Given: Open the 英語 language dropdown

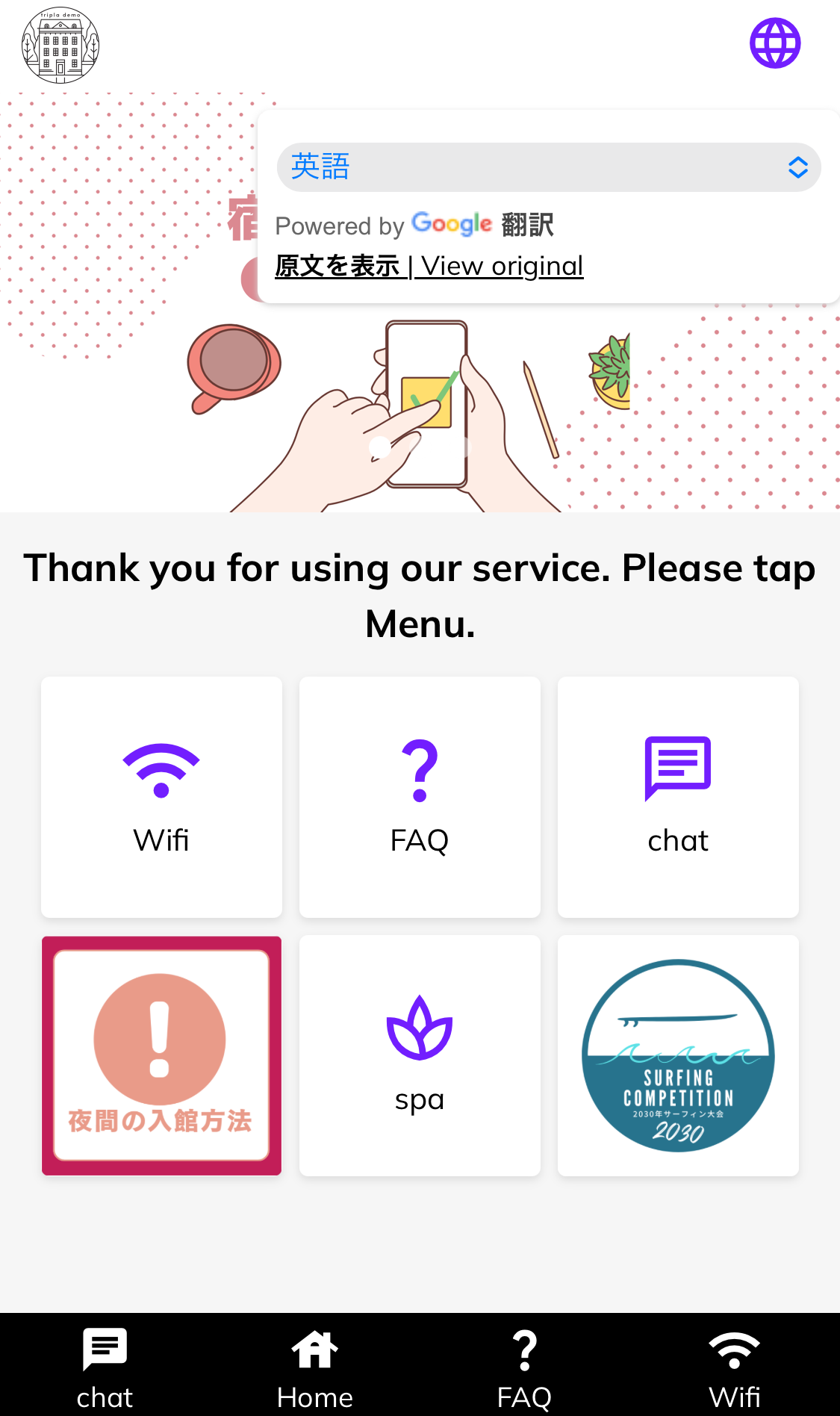Looking at the screenshot, I should 549,167.
